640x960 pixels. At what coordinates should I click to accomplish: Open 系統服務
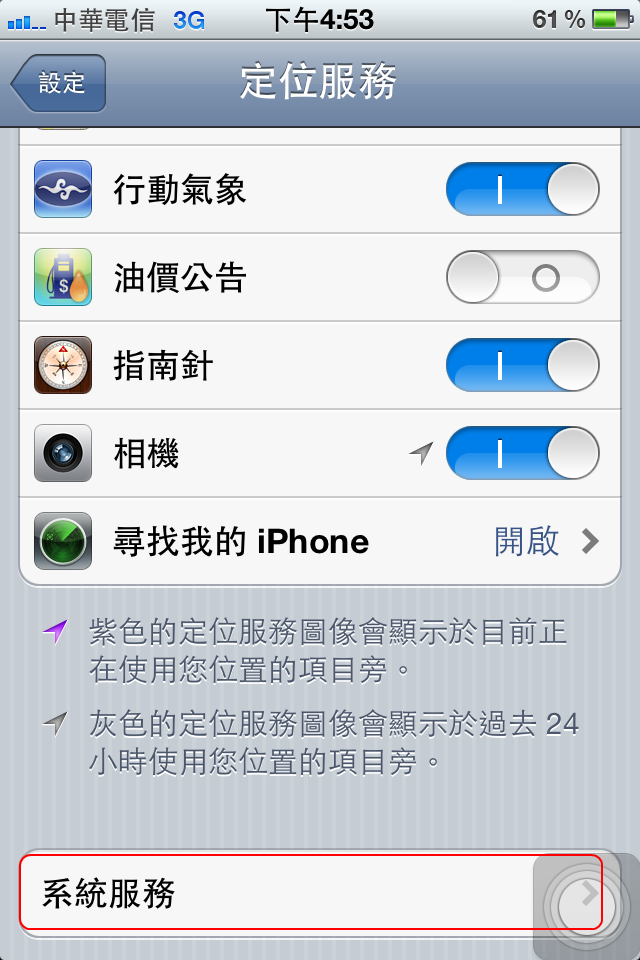pos(280,892)
